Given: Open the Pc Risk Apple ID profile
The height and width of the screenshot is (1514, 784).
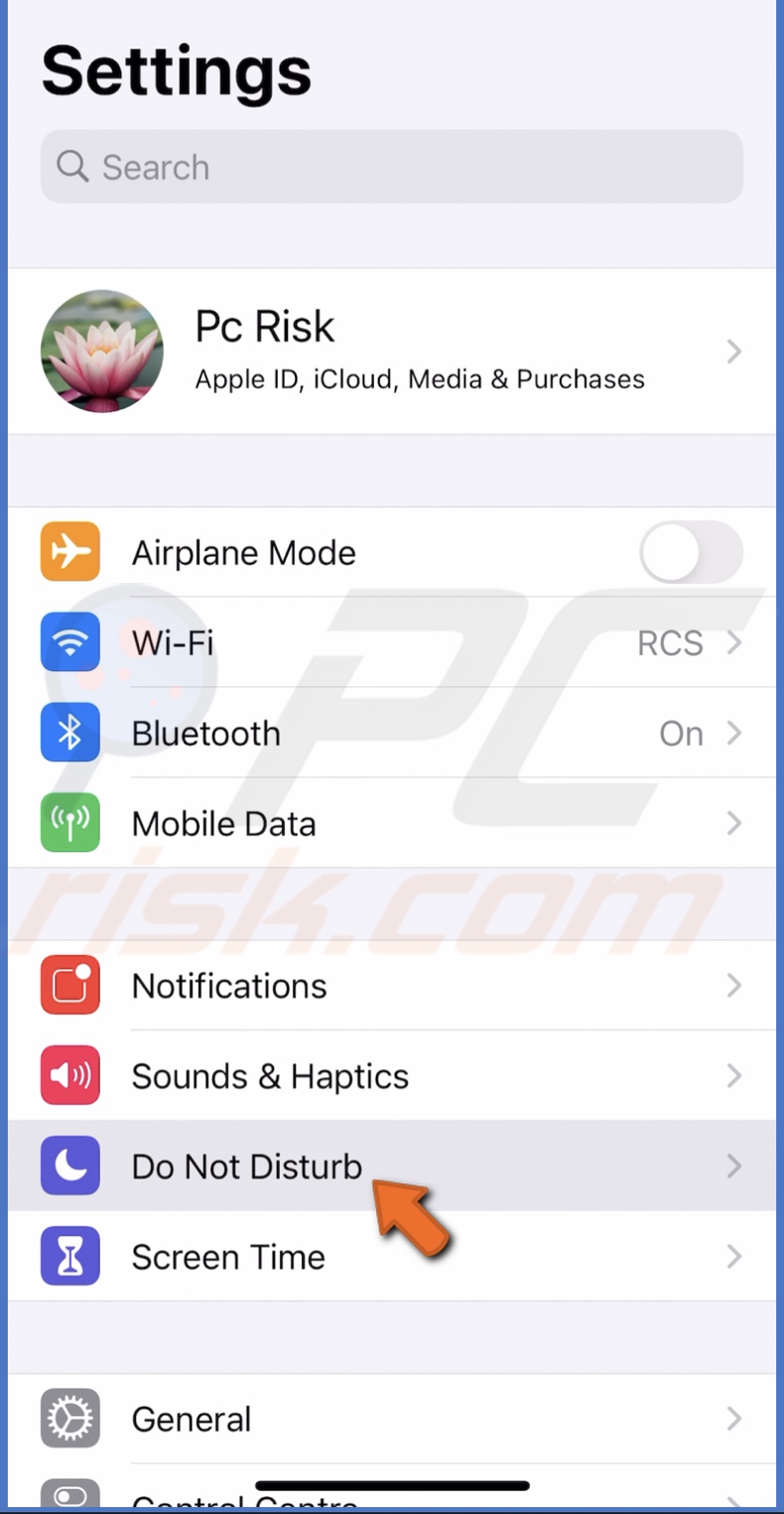Looking at the screenshot, I should pos(392,351).
